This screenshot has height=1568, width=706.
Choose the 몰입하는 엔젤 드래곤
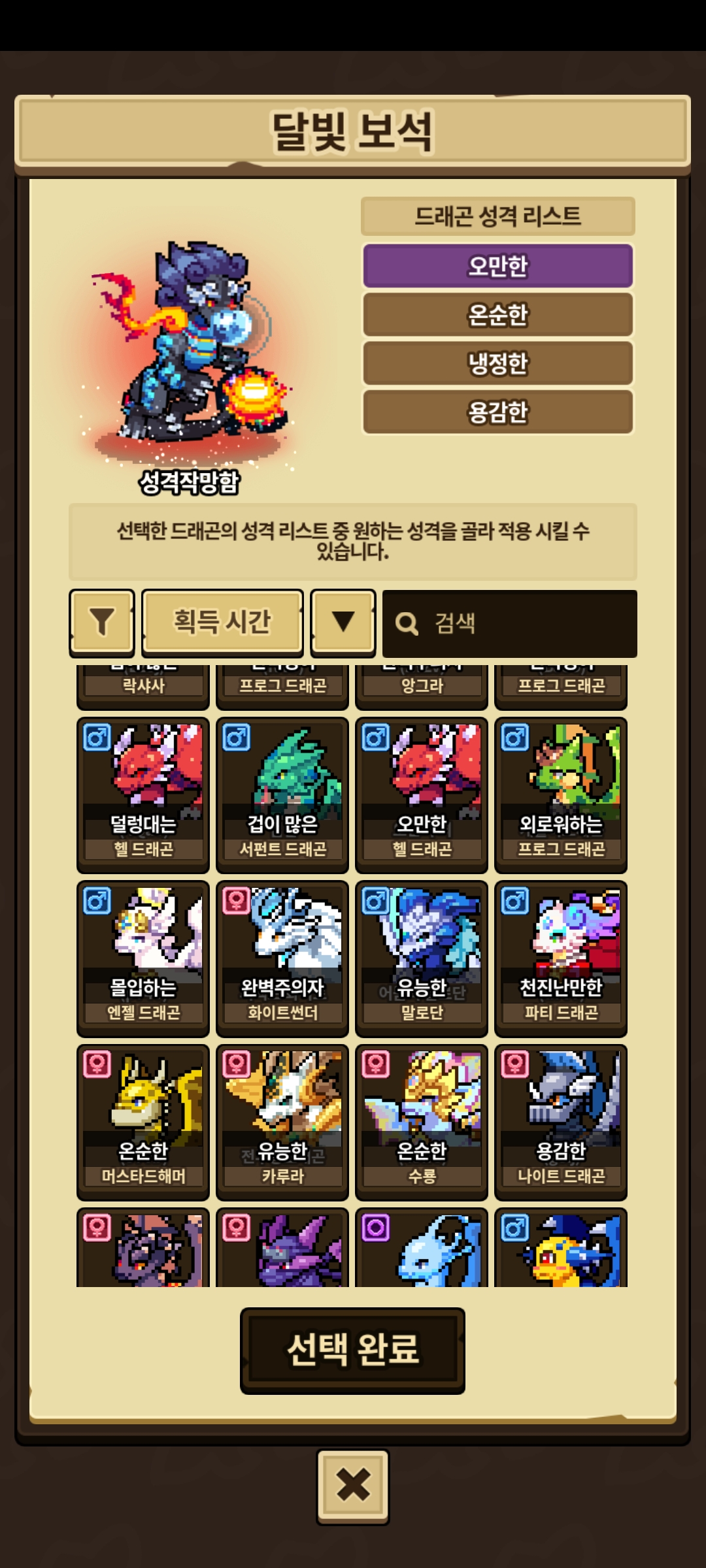tap(143, 958)
